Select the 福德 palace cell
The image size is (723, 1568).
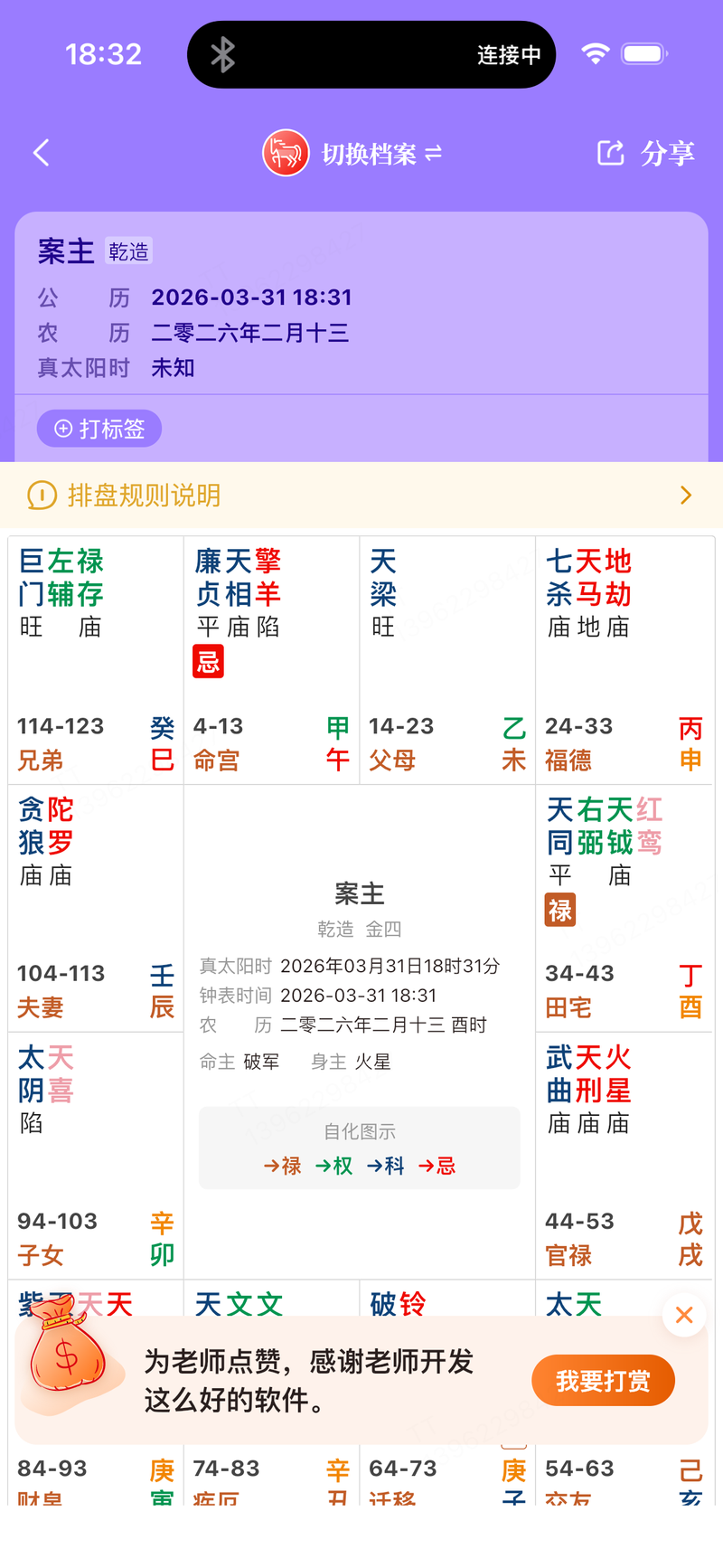coord(624,660)
